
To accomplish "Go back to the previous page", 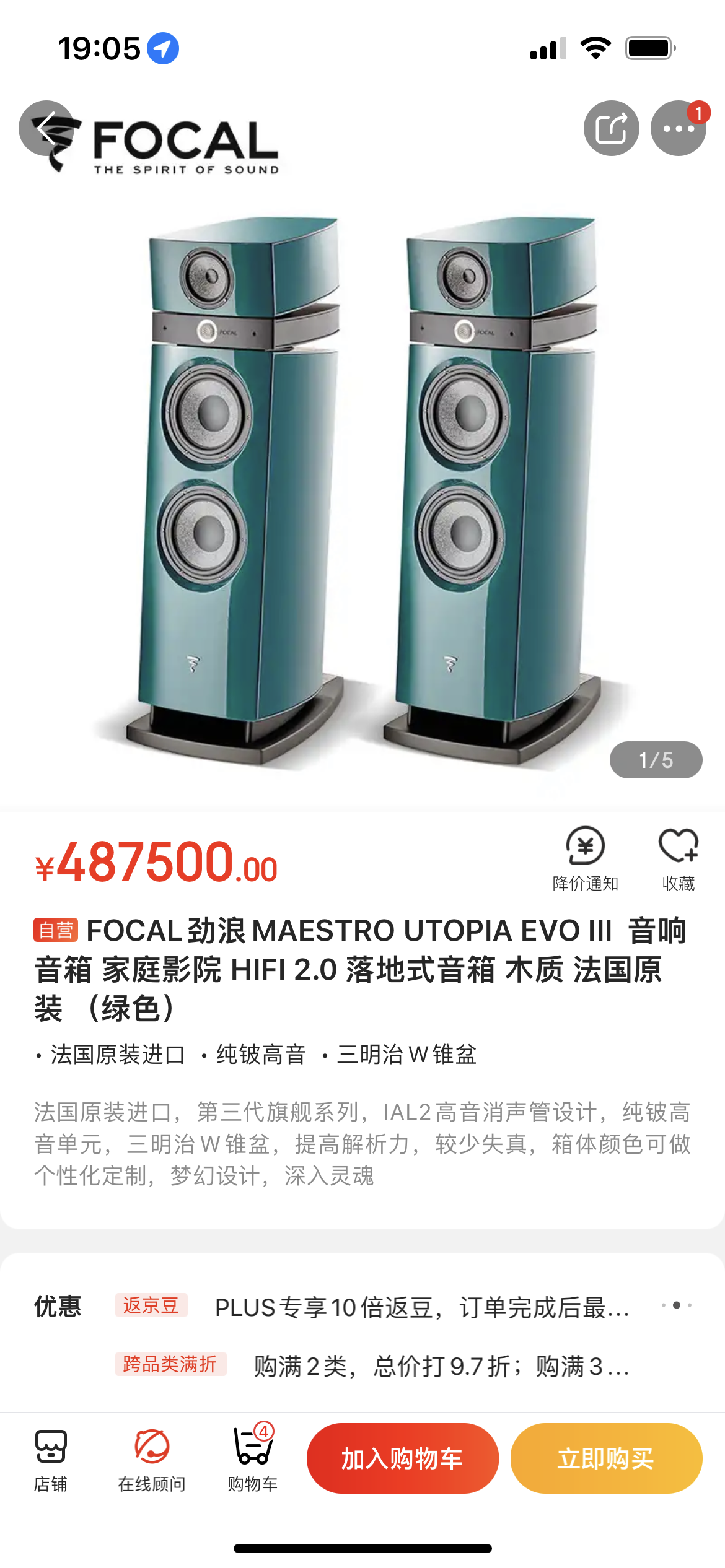I will (x=46, y=129).
